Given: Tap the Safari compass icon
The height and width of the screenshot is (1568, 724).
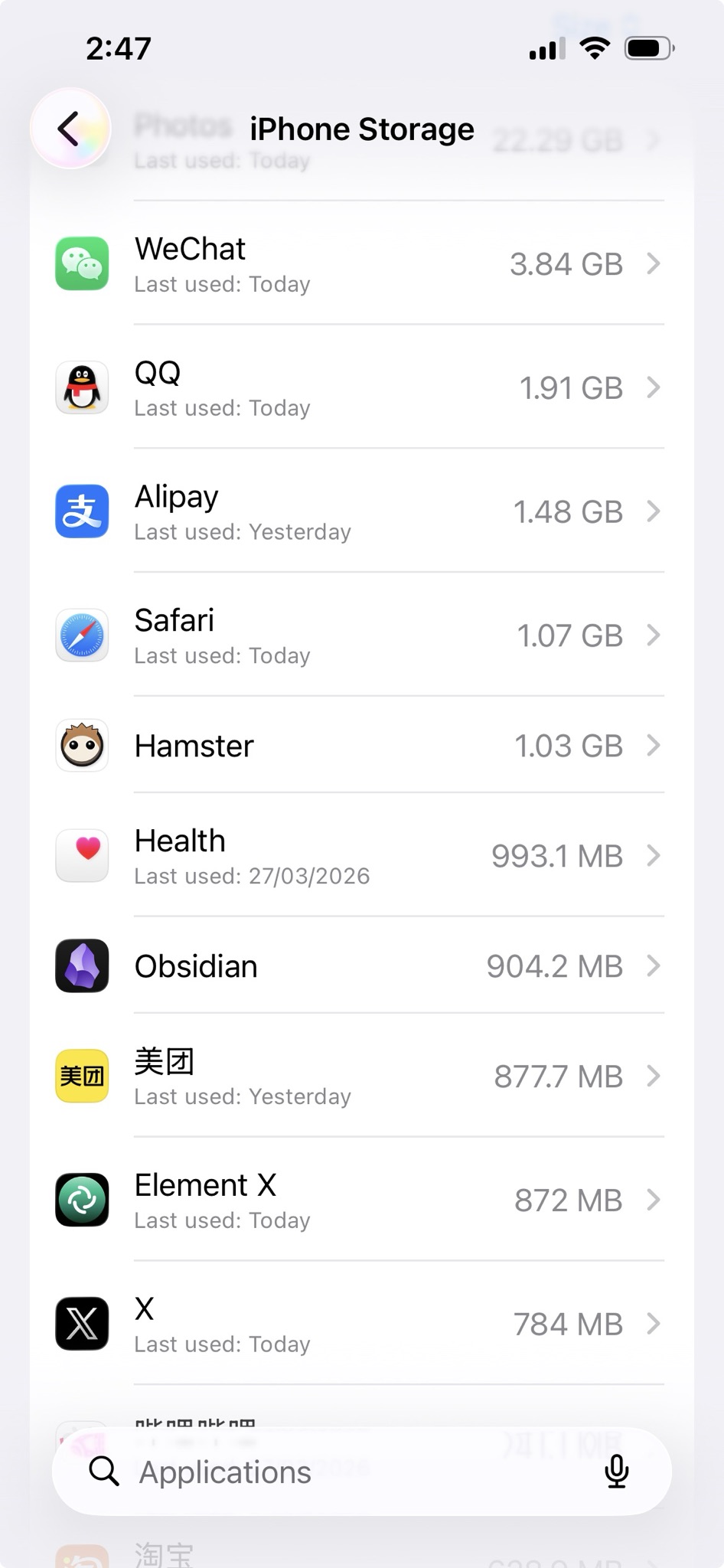Looking at the screenshot, I should point(82,635).
